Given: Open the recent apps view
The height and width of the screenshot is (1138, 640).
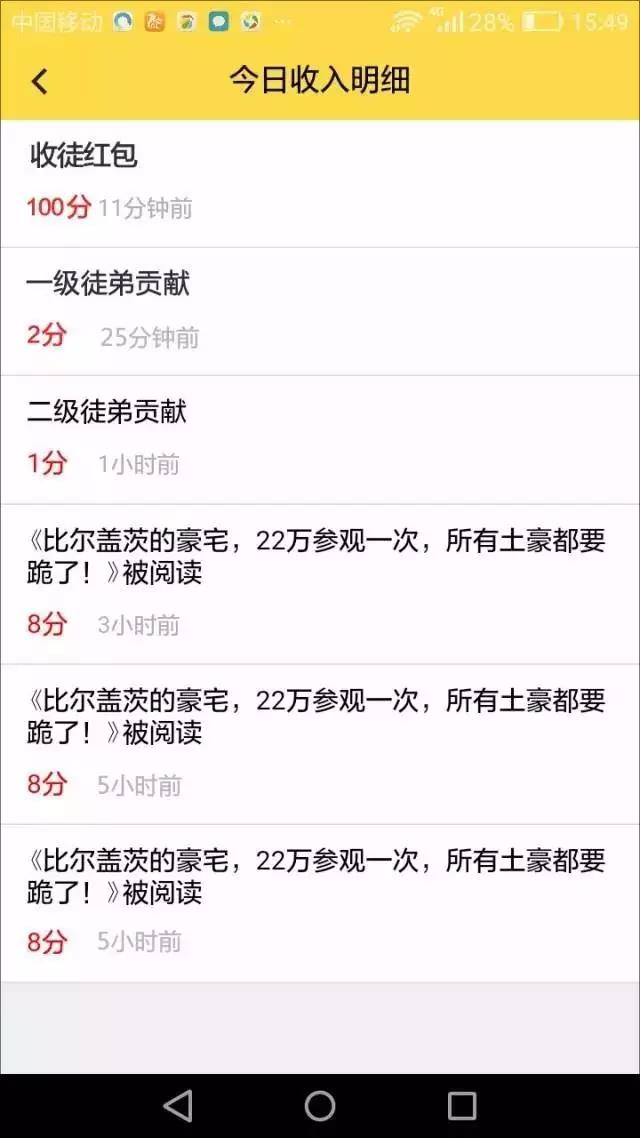Looking at the screenshot, I should (x=462, y=1105).
